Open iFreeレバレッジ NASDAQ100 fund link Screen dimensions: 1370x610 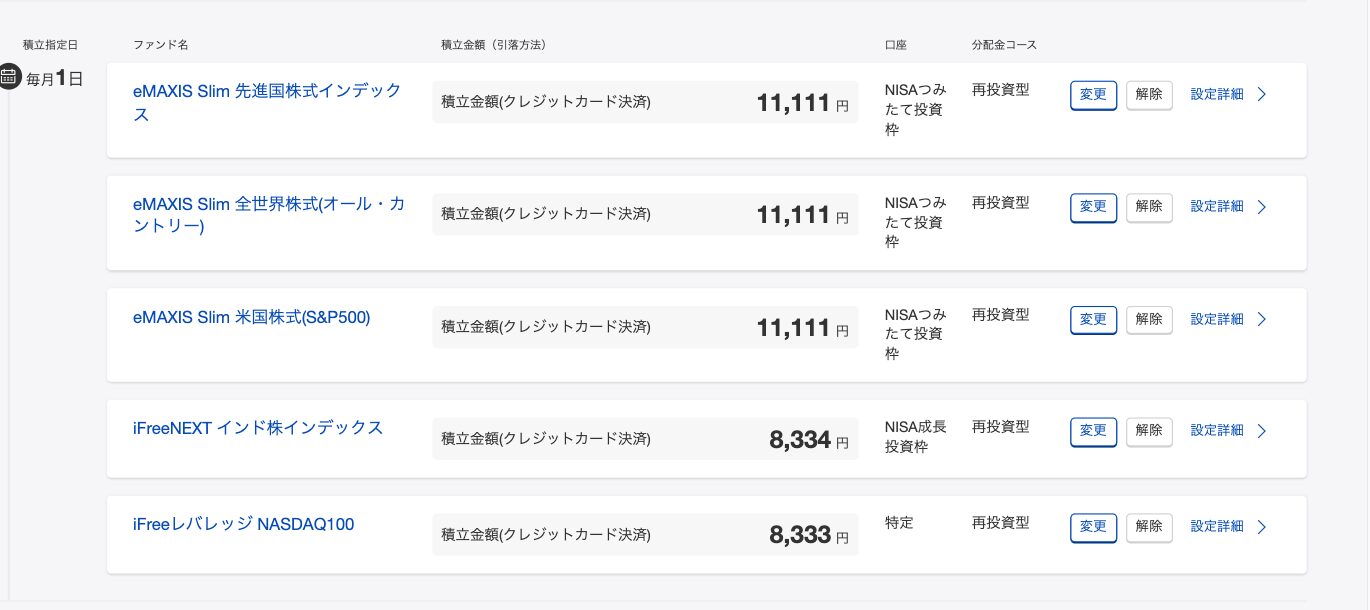coord(243,525)
